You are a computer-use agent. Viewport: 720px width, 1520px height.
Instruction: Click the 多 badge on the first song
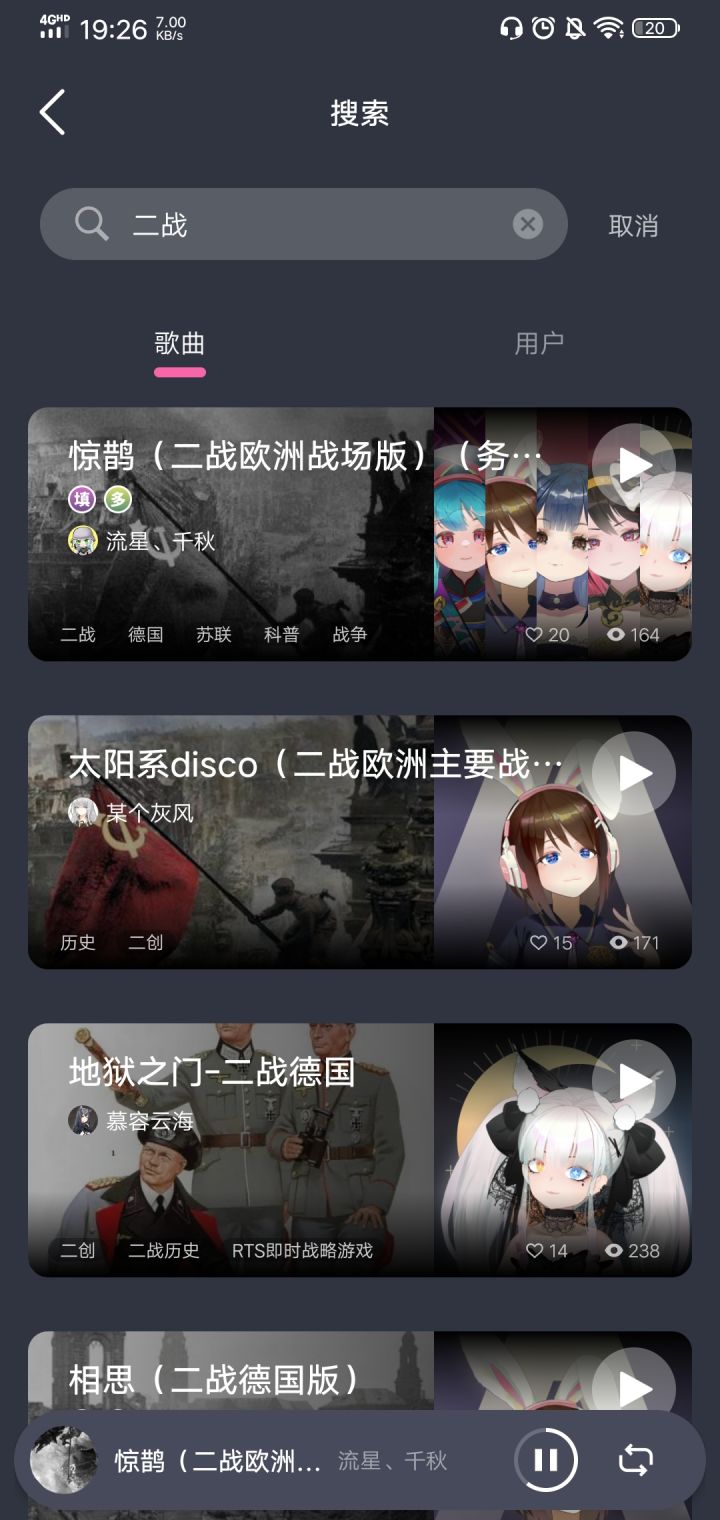[117, 500]
